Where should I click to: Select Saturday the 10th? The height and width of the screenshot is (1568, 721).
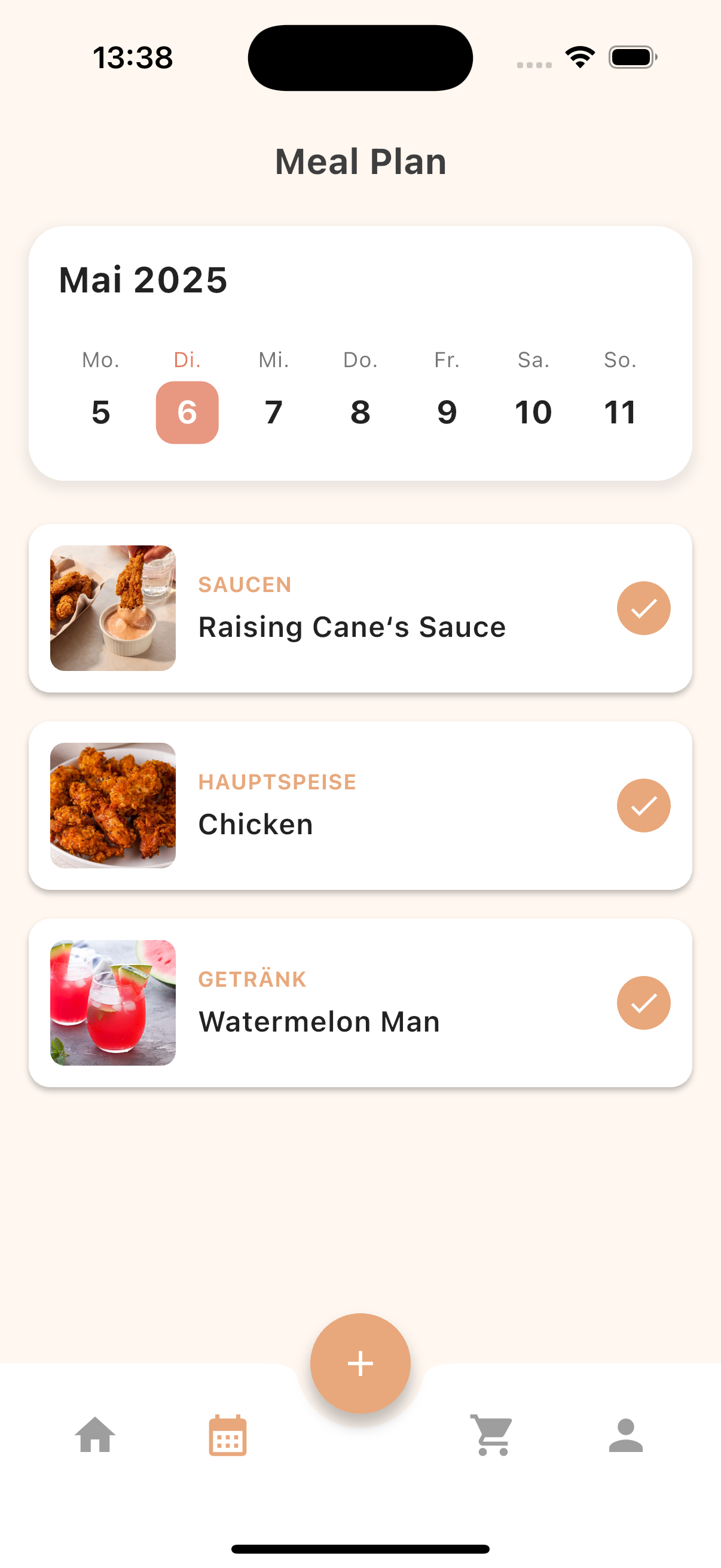pos(533,411)
